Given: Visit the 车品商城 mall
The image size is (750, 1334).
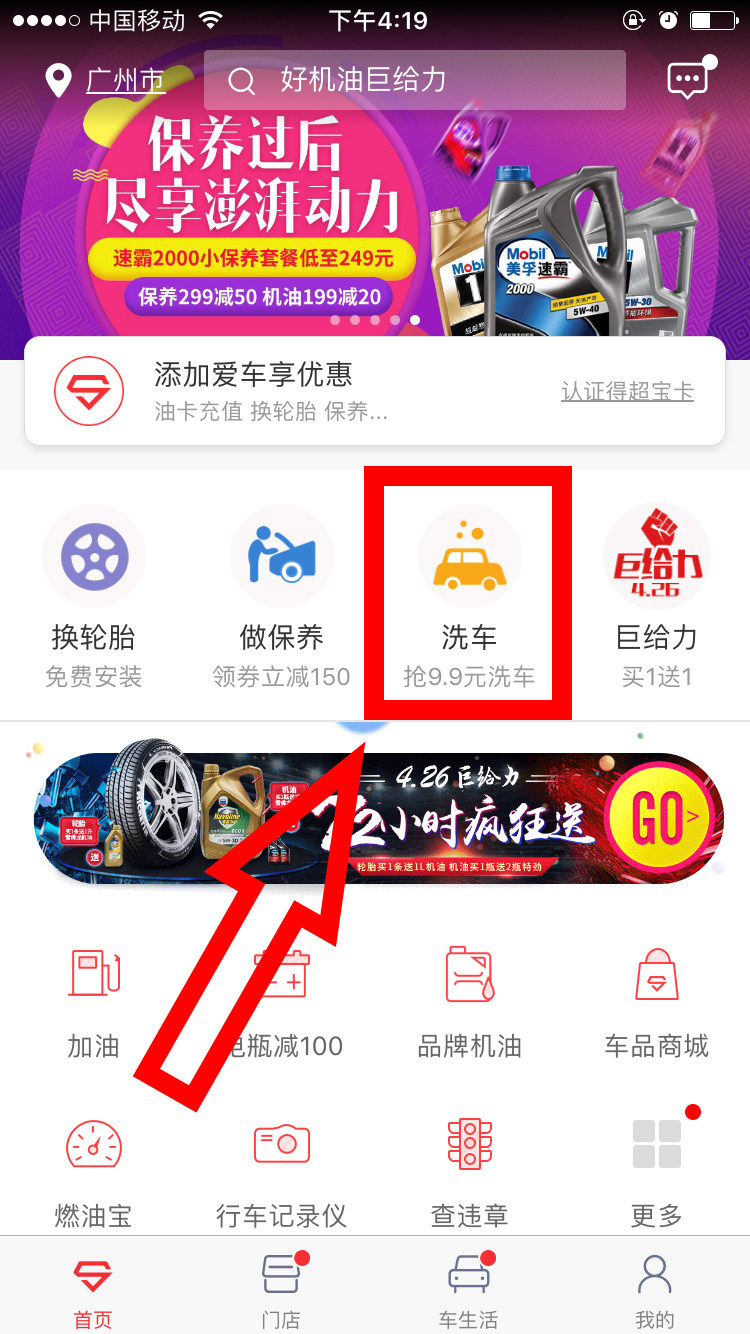Looking at the screenshot, I should [657, 1000].
